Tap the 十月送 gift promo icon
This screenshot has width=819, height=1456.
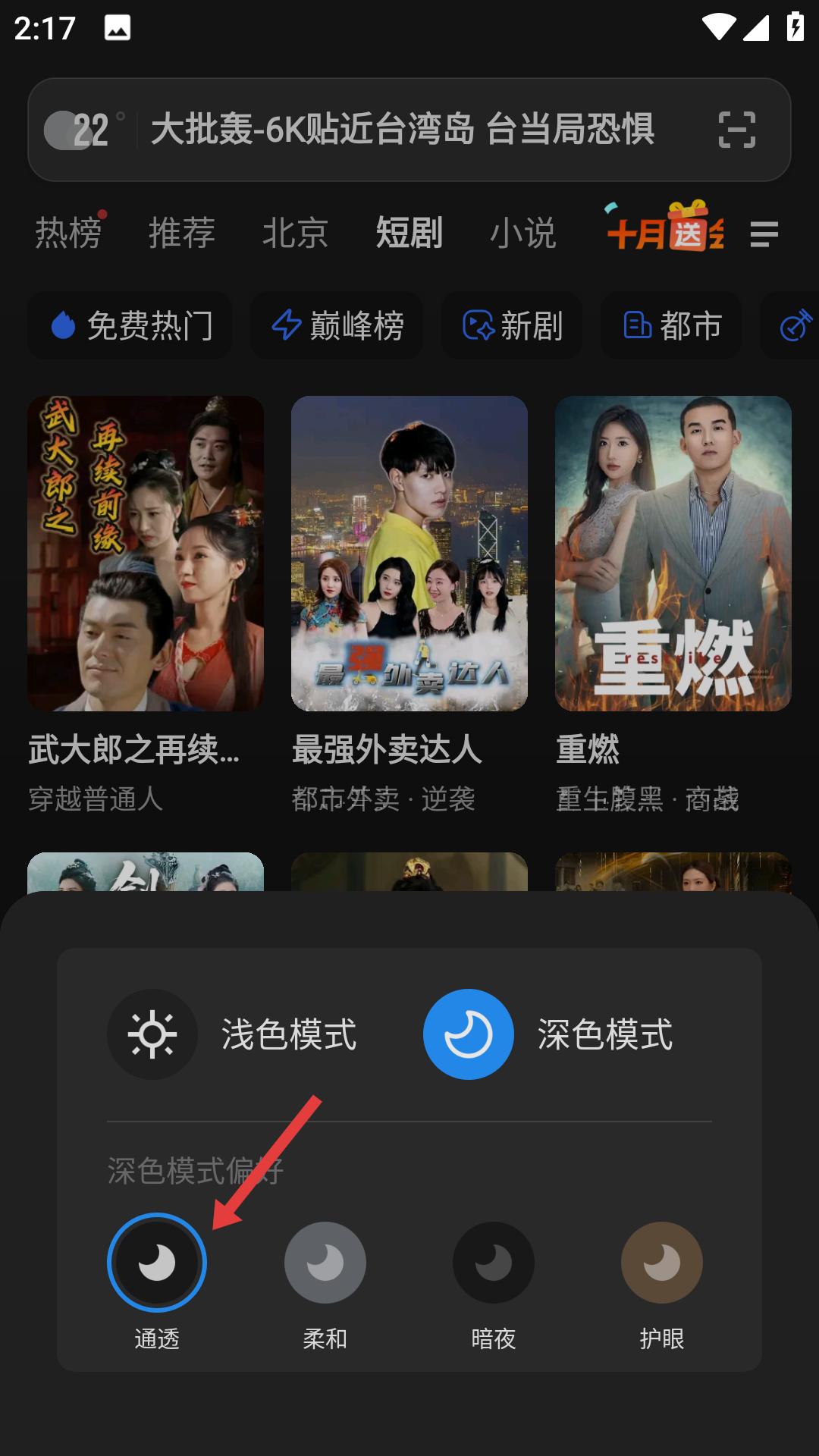[662, 233]
